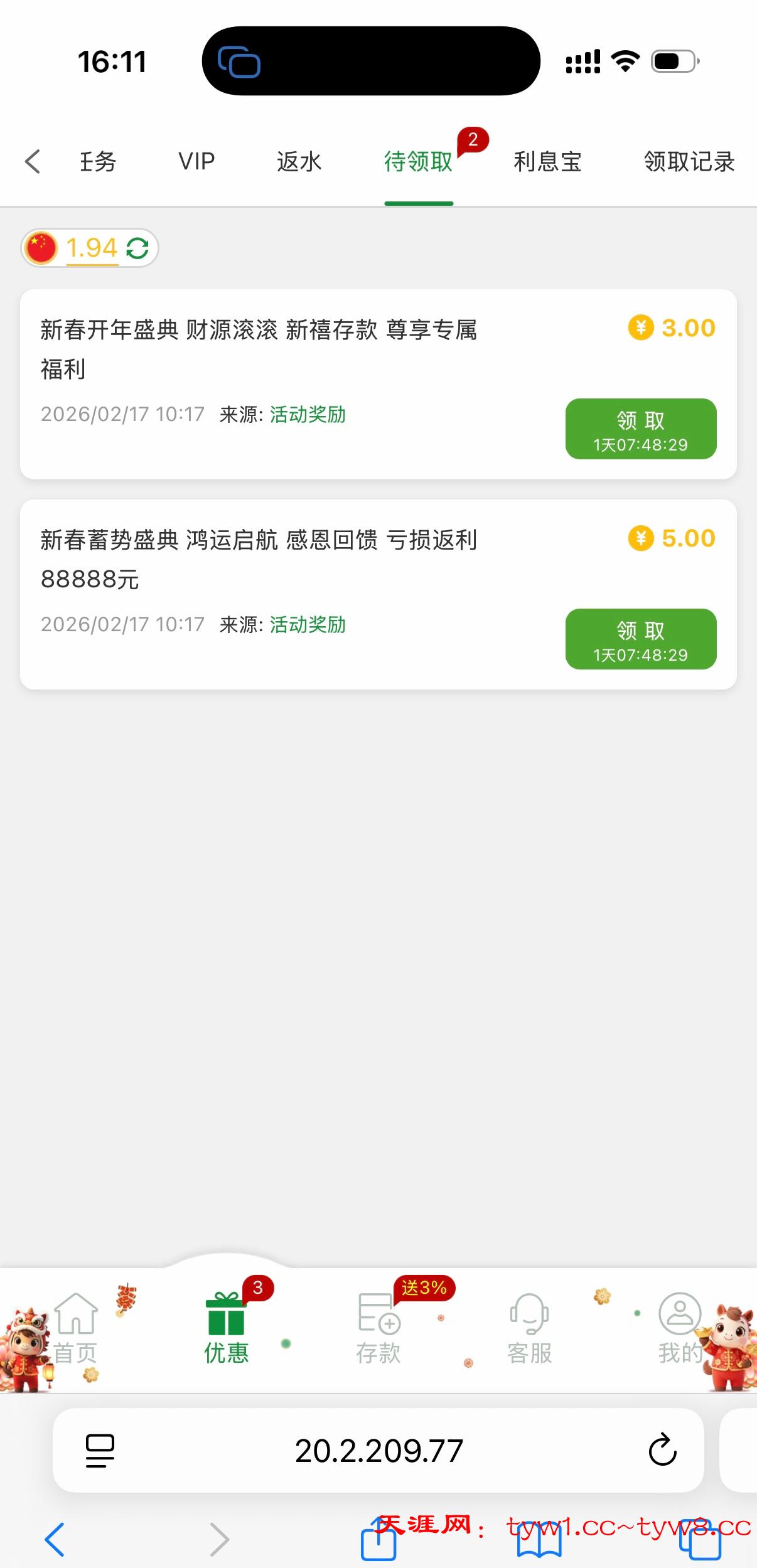
Task: Claim the 3.00 新春开年盛典 reward
Action: tap(640, 429)
